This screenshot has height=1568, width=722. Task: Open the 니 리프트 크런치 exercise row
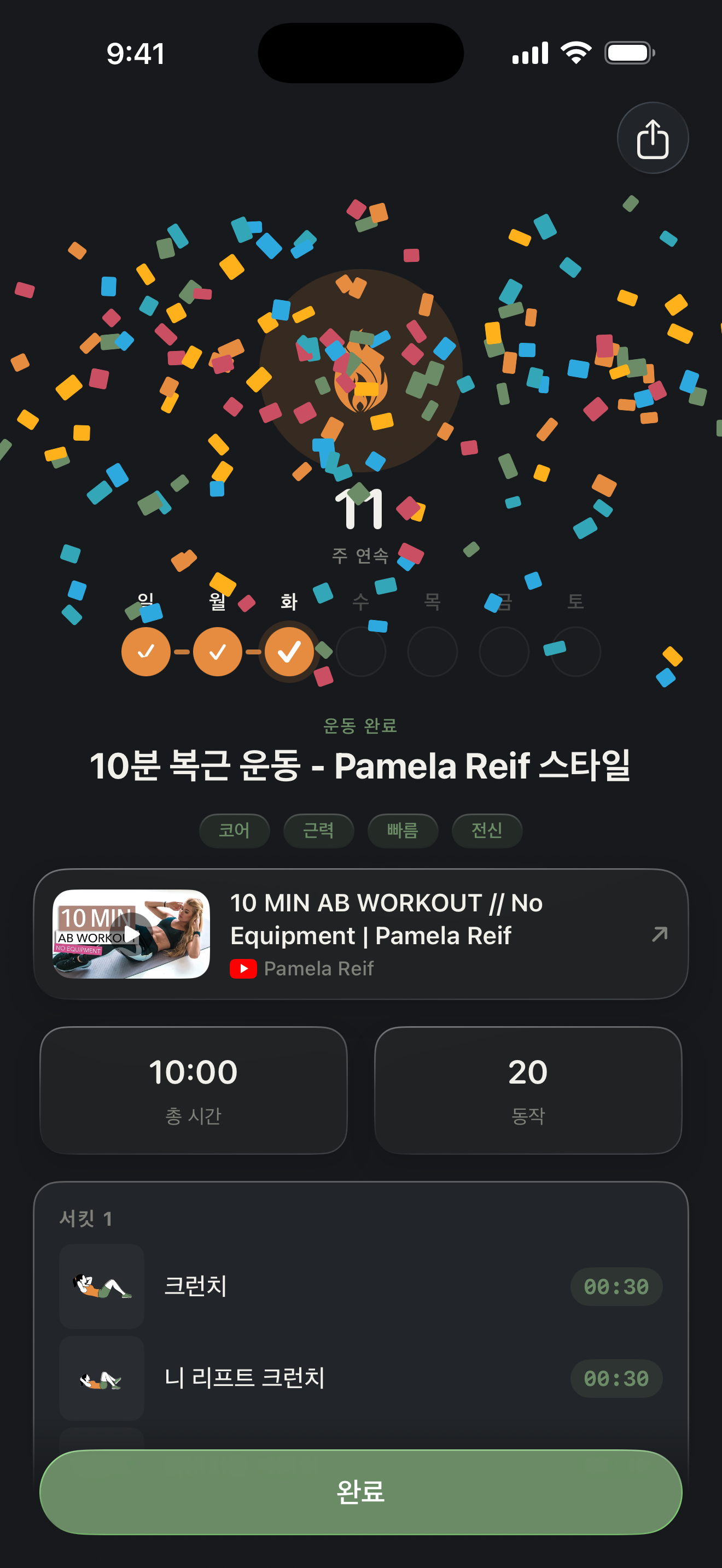point(361,1378)
